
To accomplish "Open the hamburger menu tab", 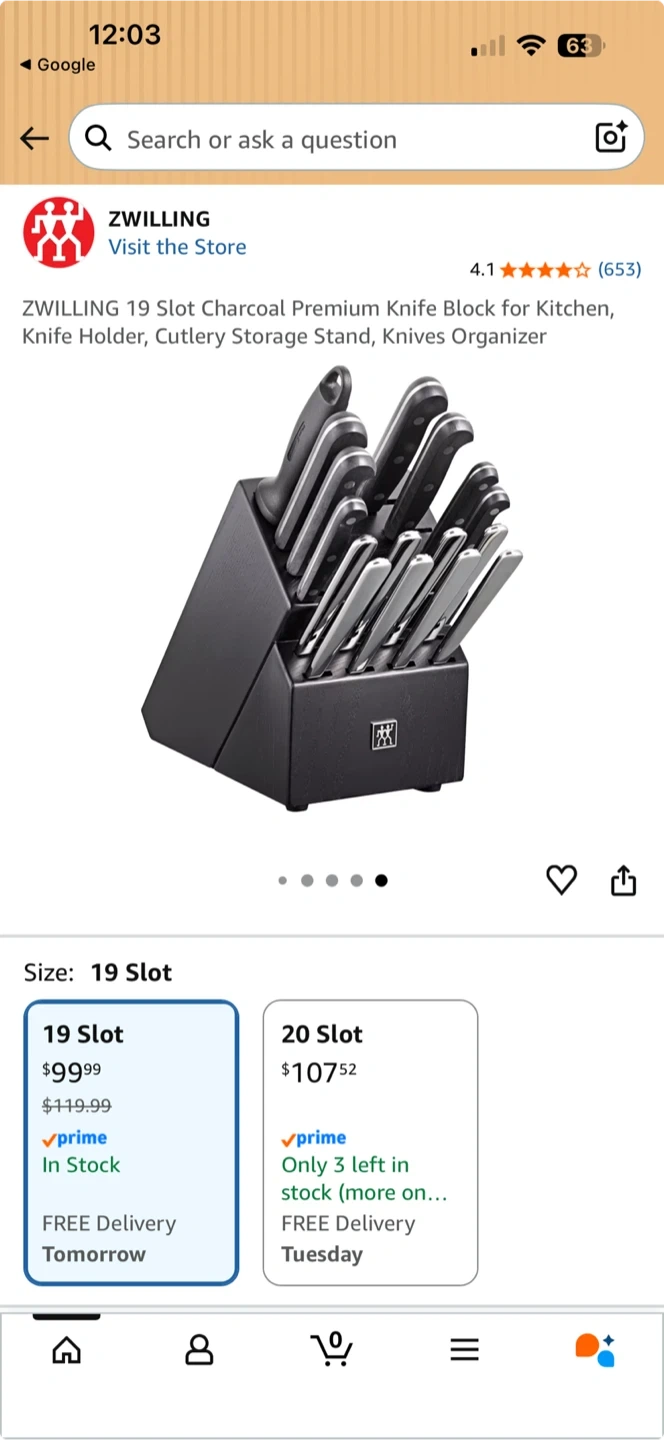I will coord(464,1350).
